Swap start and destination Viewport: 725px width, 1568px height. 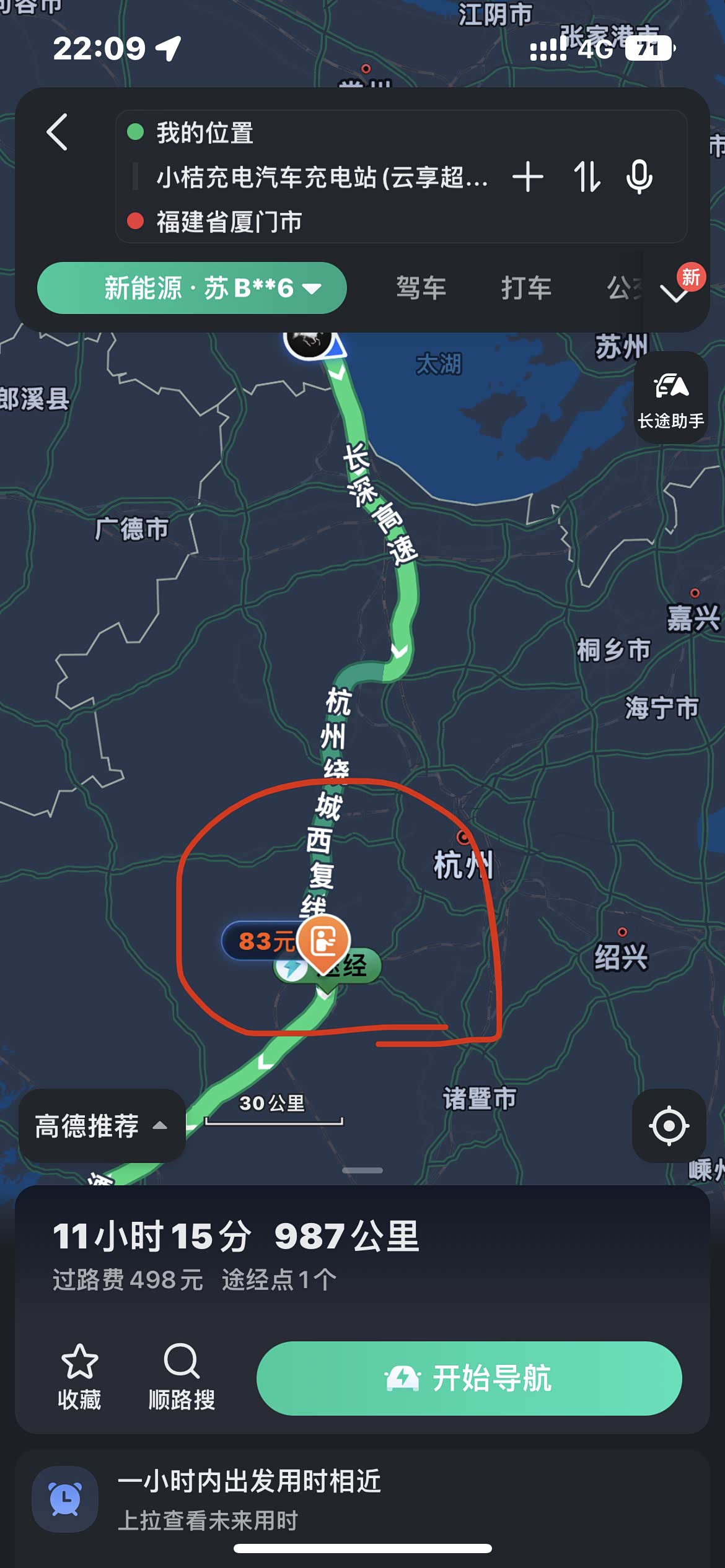(x=586, y=177)
